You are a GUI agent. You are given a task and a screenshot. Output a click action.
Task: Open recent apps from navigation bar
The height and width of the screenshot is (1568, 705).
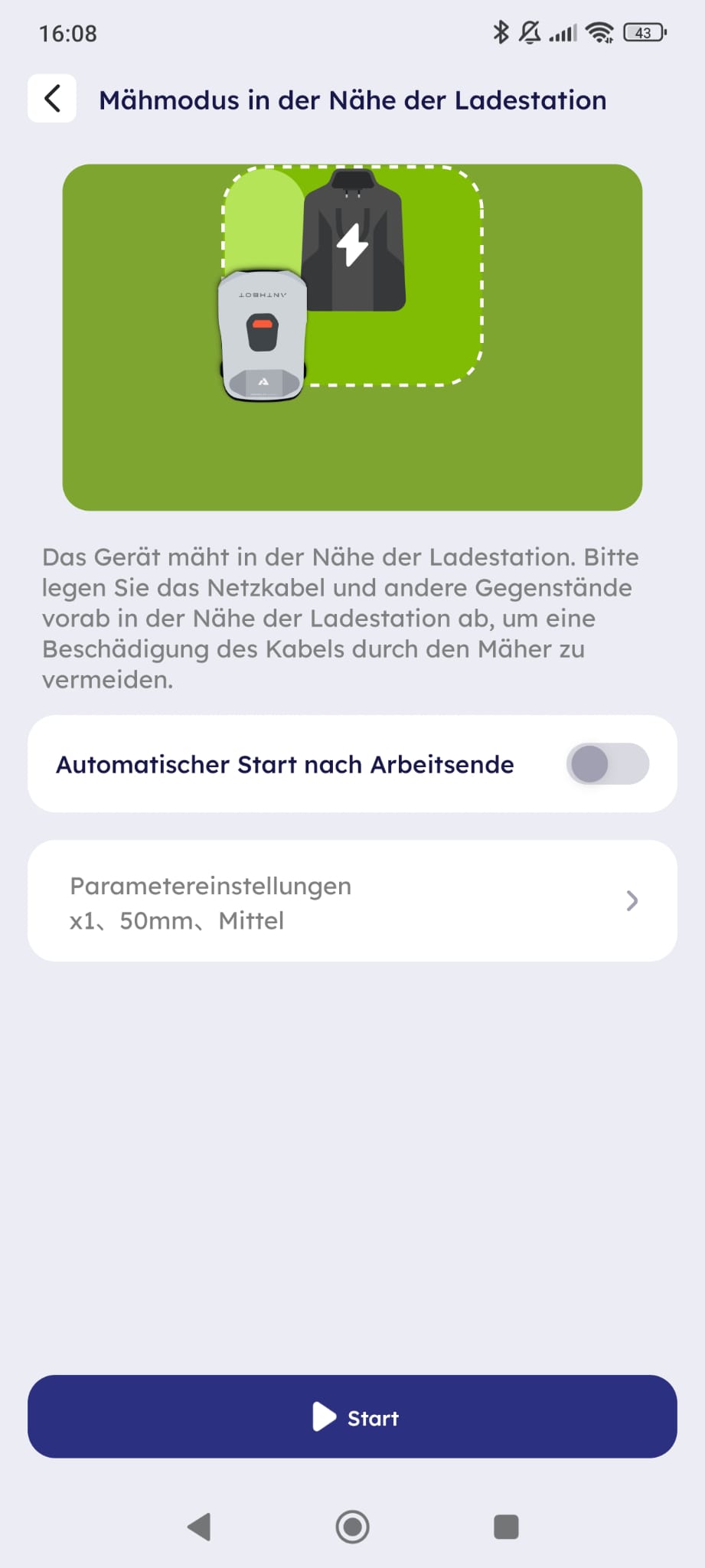(x=506, y=1527)
